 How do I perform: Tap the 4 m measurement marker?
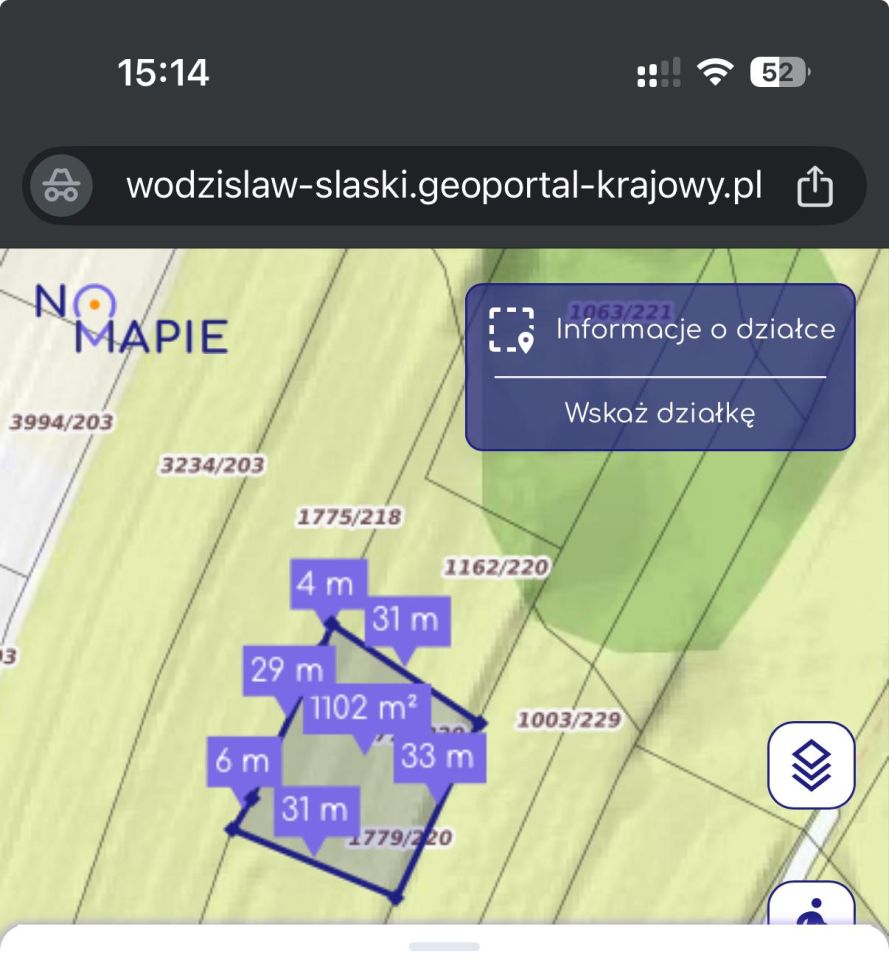[328, 581]
